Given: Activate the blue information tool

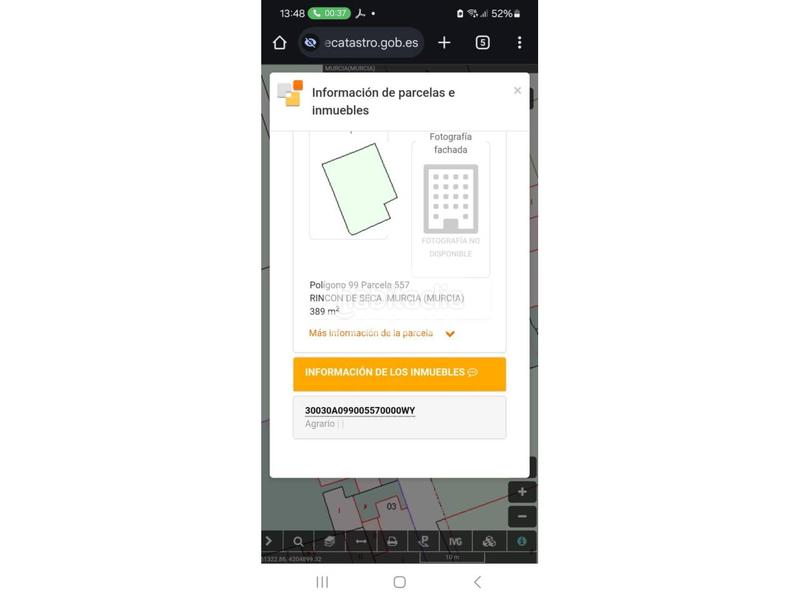Looking at the screenshot, I should point(521,541).
